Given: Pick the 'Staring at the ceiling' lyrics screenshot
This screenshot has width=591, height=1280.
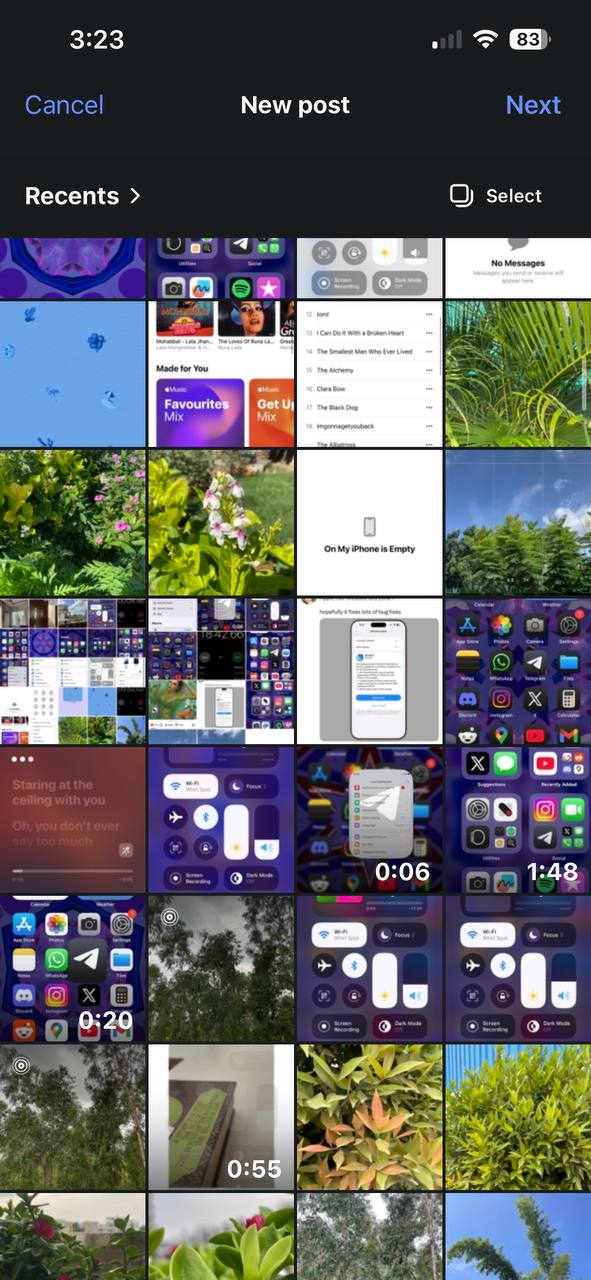Looking at the screenshot, I should click(x=73, y=820).
